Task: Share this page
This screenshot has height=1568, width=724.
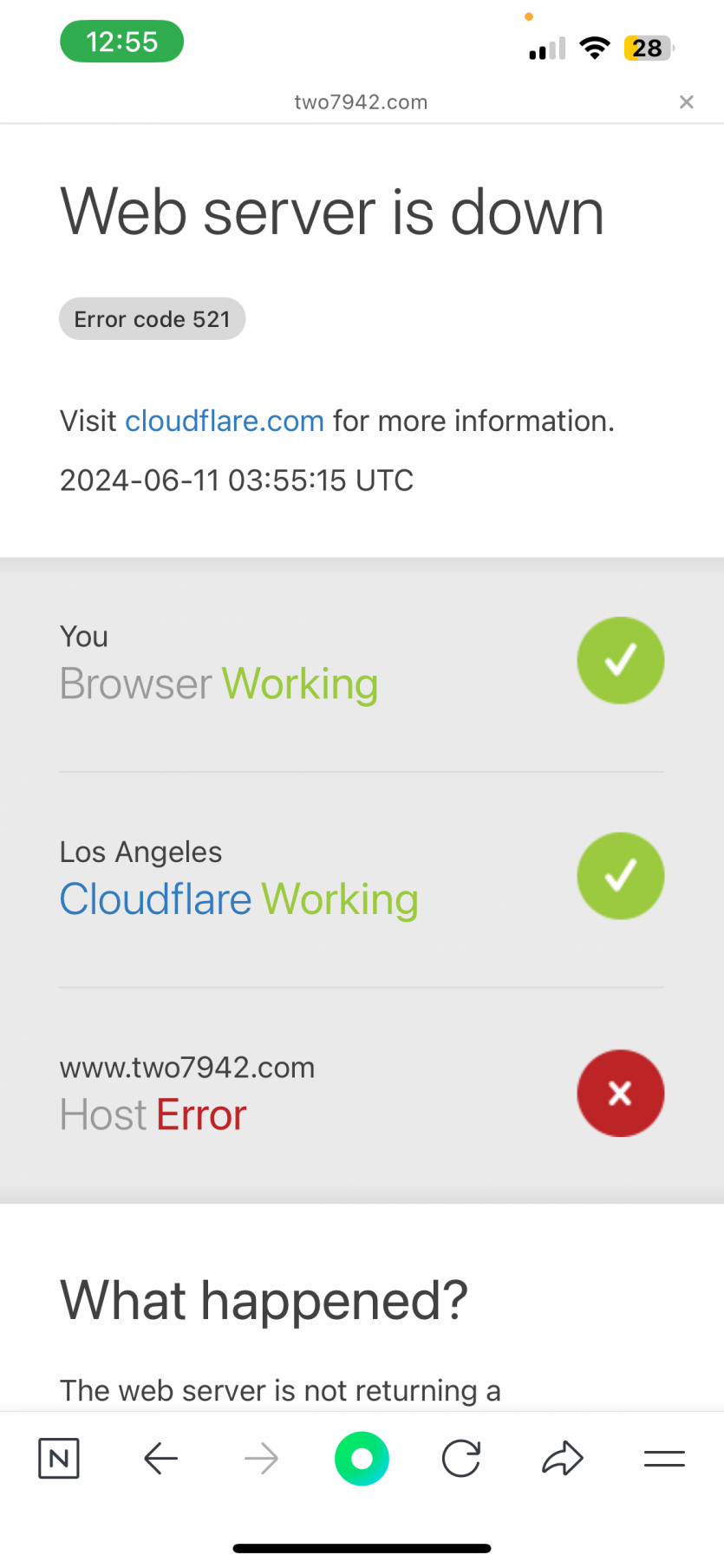Action: tap(563, 1458)
